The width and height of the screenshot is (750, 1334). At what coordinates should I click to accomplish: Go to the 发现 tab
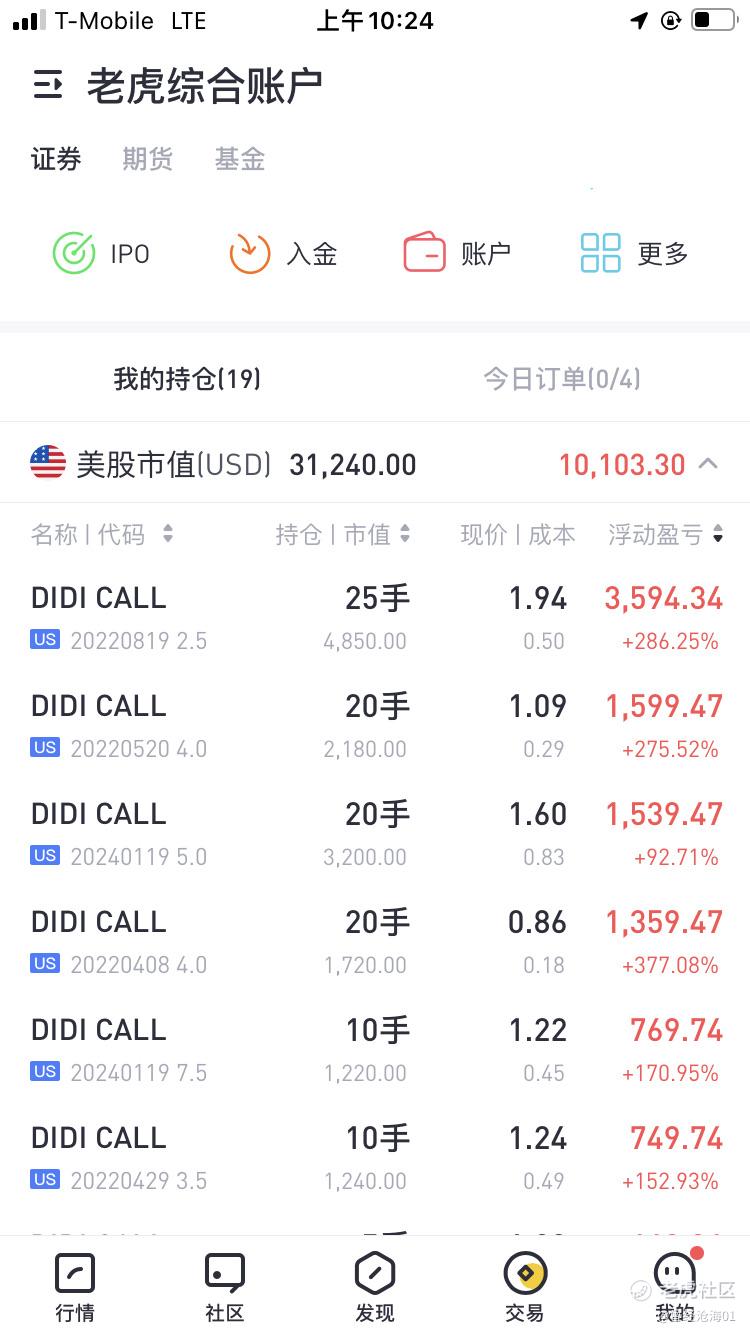click(375, 1287)
